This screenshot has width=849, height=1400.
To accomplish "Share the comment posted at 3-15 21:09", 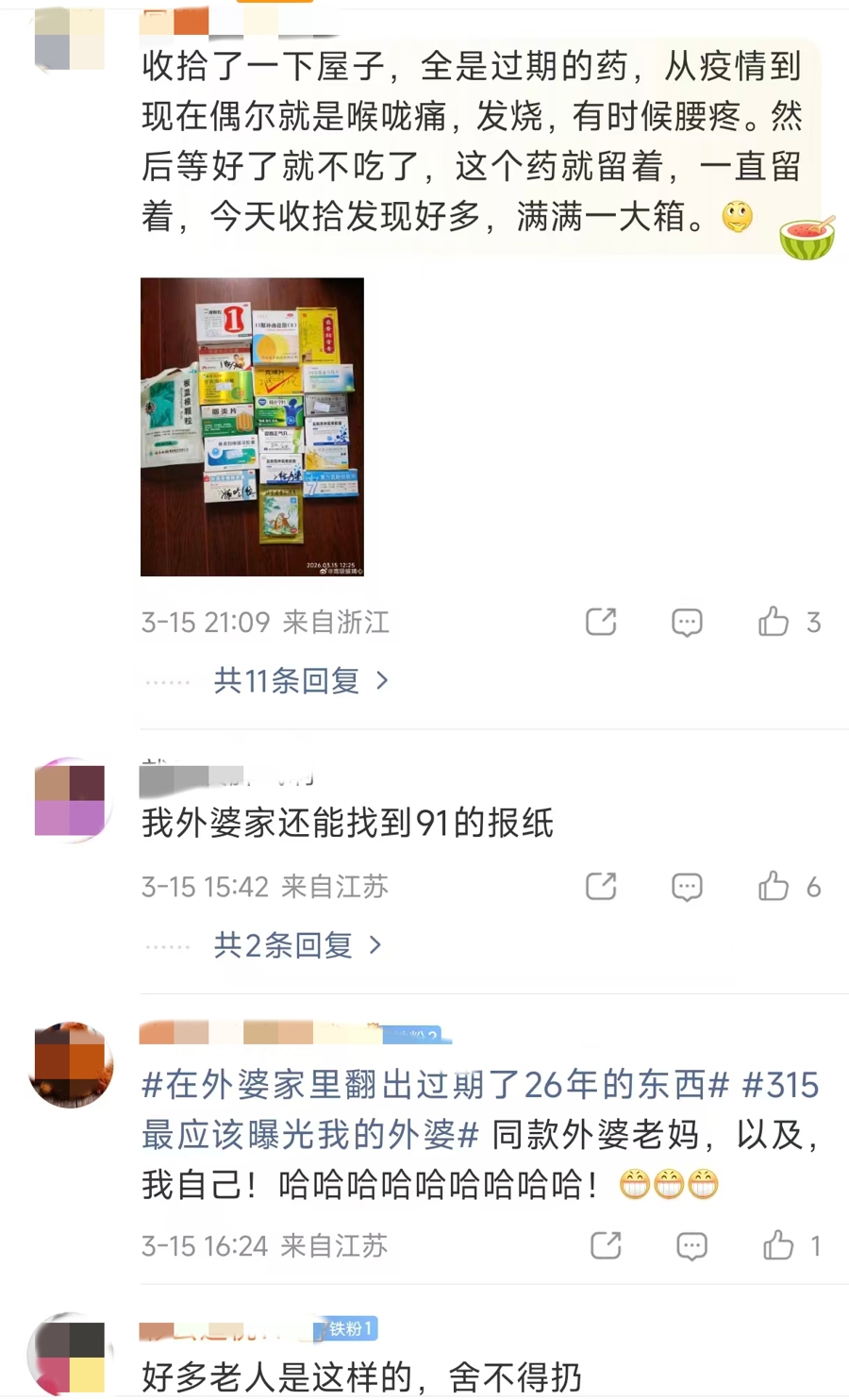I will point(601,622).
